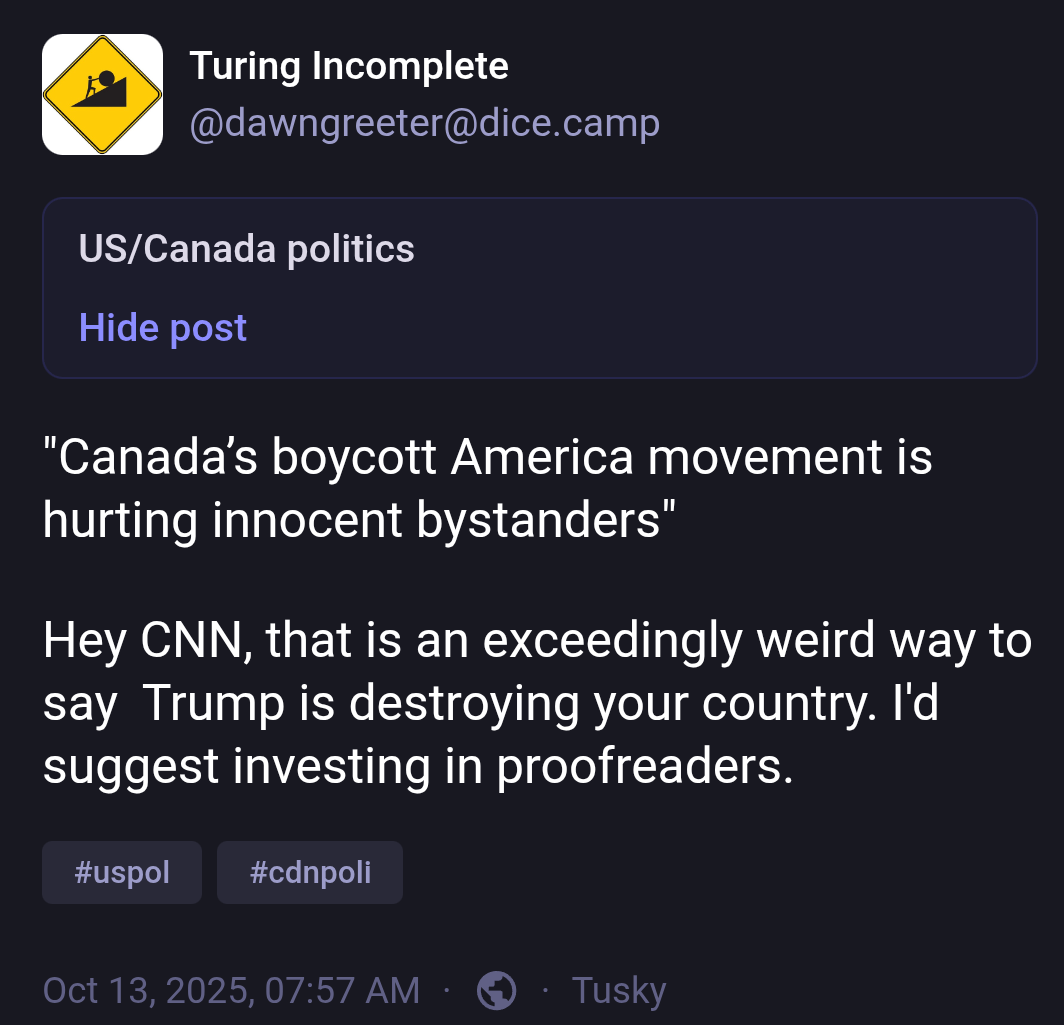Open Turing Incomplete's profile avatar
This screenshot has width=1064, height=1025.
click(102, 95)
